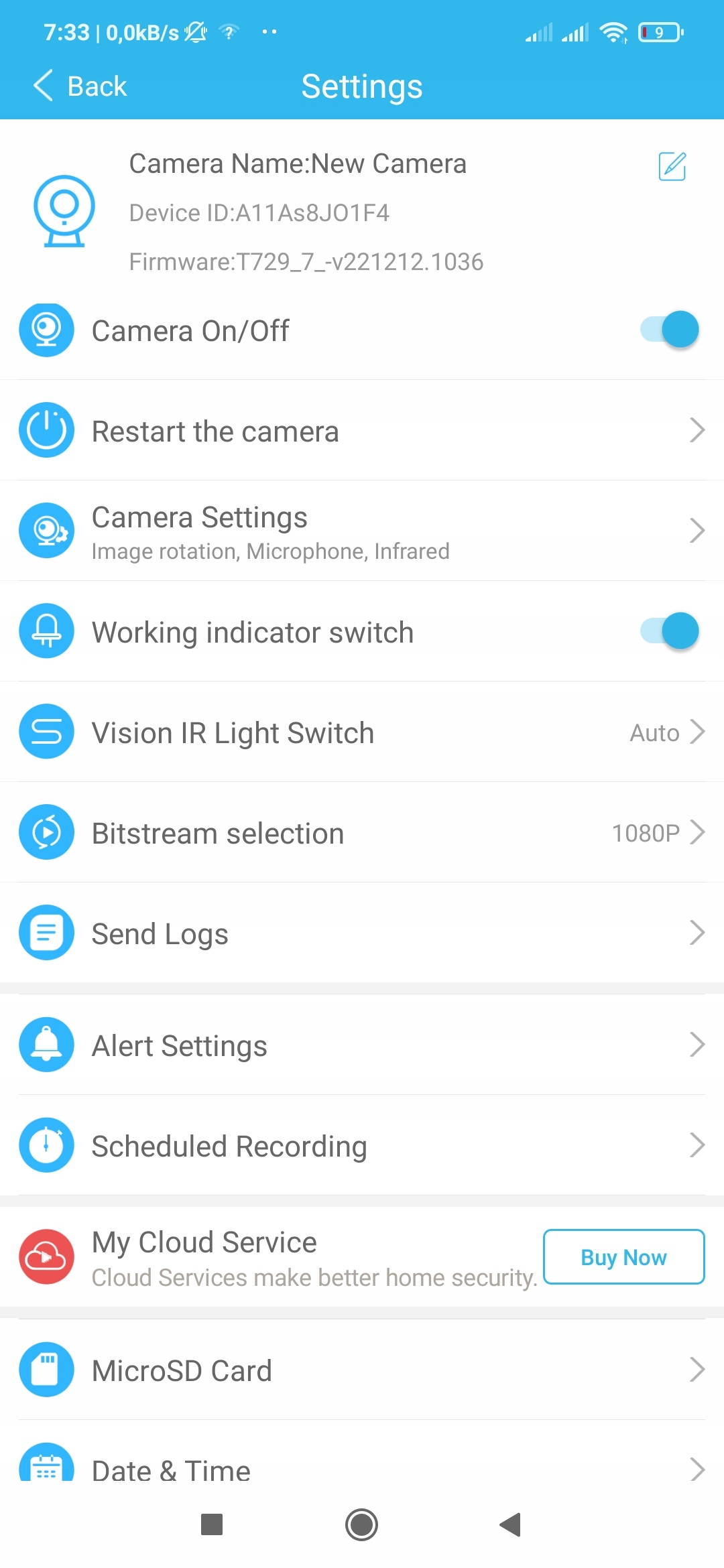Viewport: 724px width, 1568px height.
Task: Open Vision IR Light Switch options
Action: [362, 732]
